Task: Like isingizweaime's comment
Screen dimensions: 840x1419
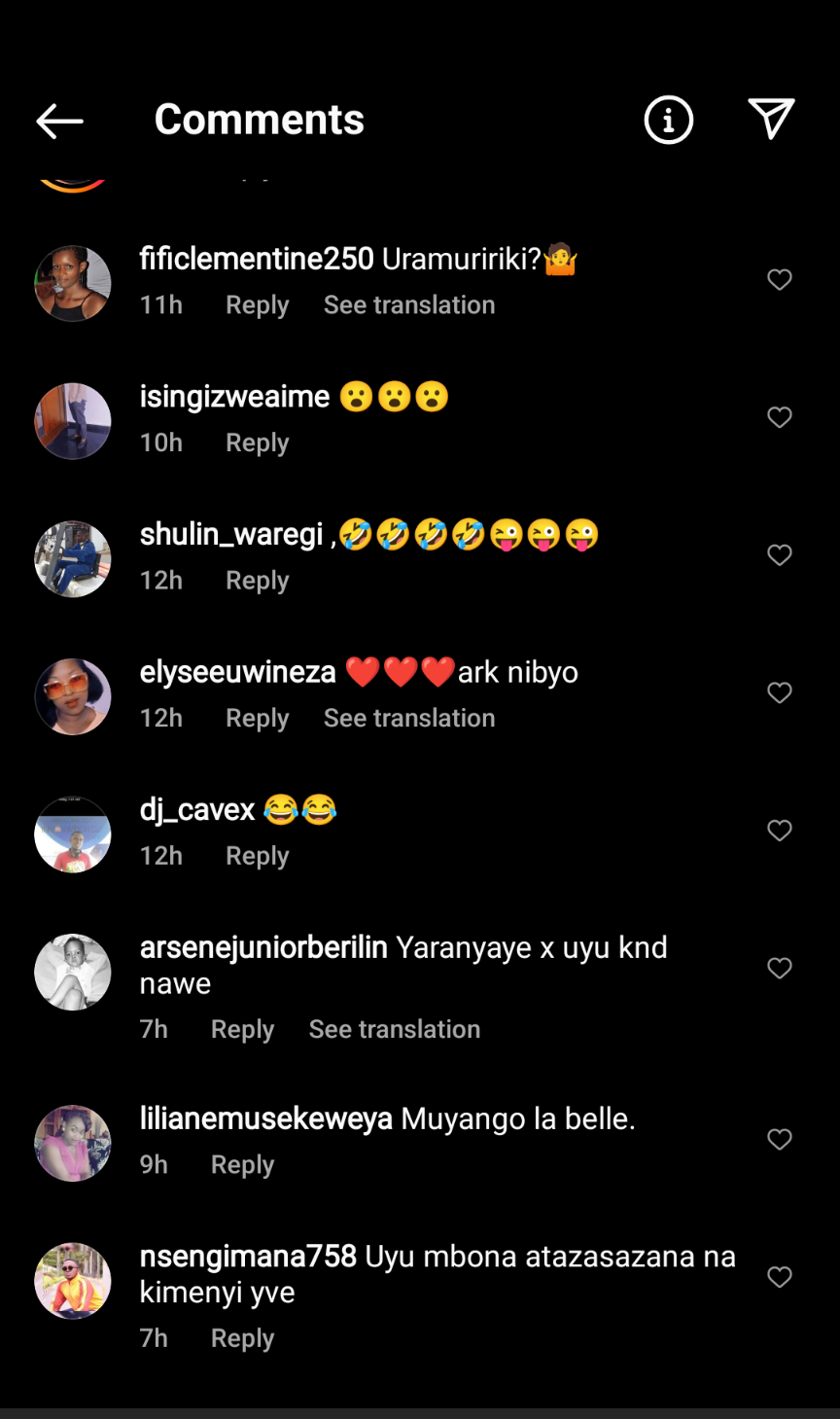Action: (x=780, y=418)
